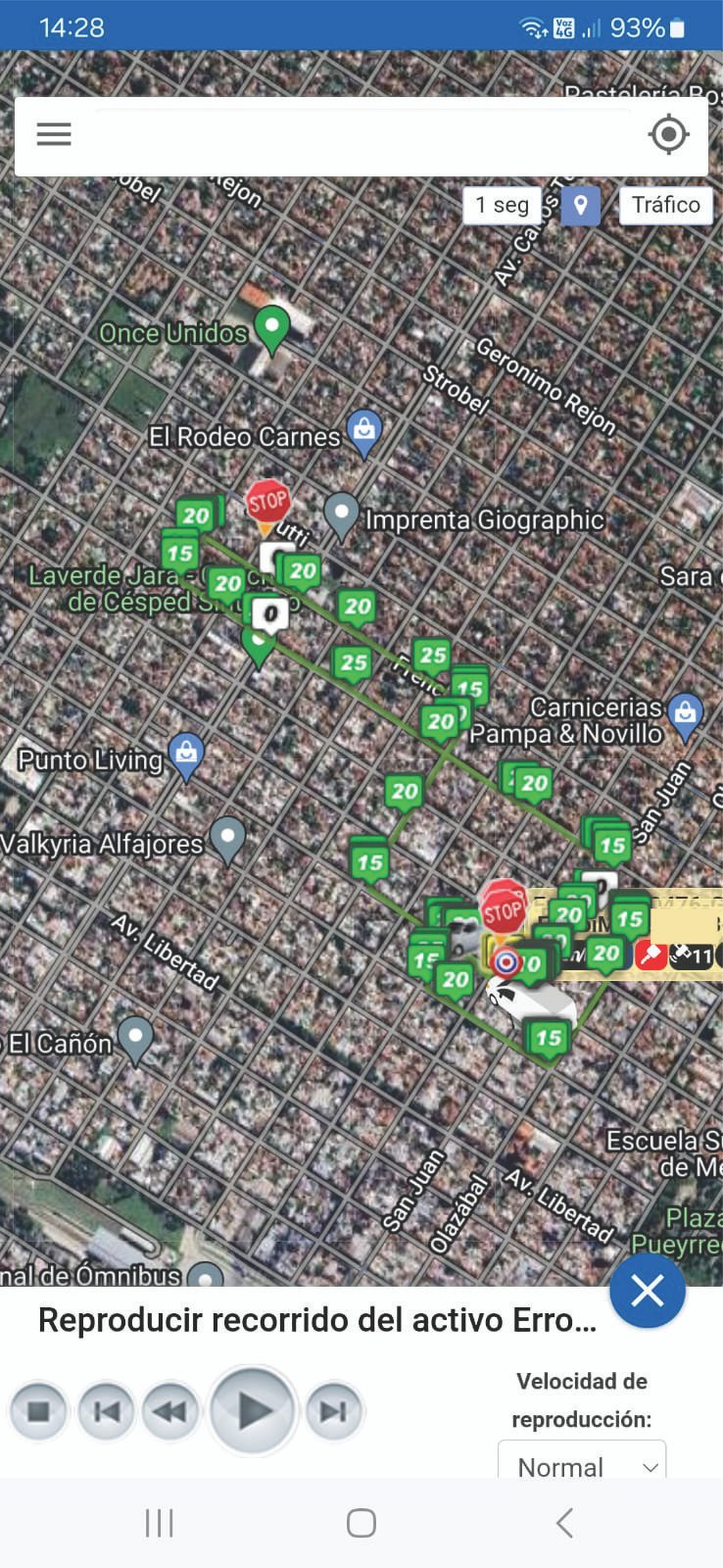This screenshot has height=1568, width=723.
Task: Skip to the route end
Action: coord(333,1411)
